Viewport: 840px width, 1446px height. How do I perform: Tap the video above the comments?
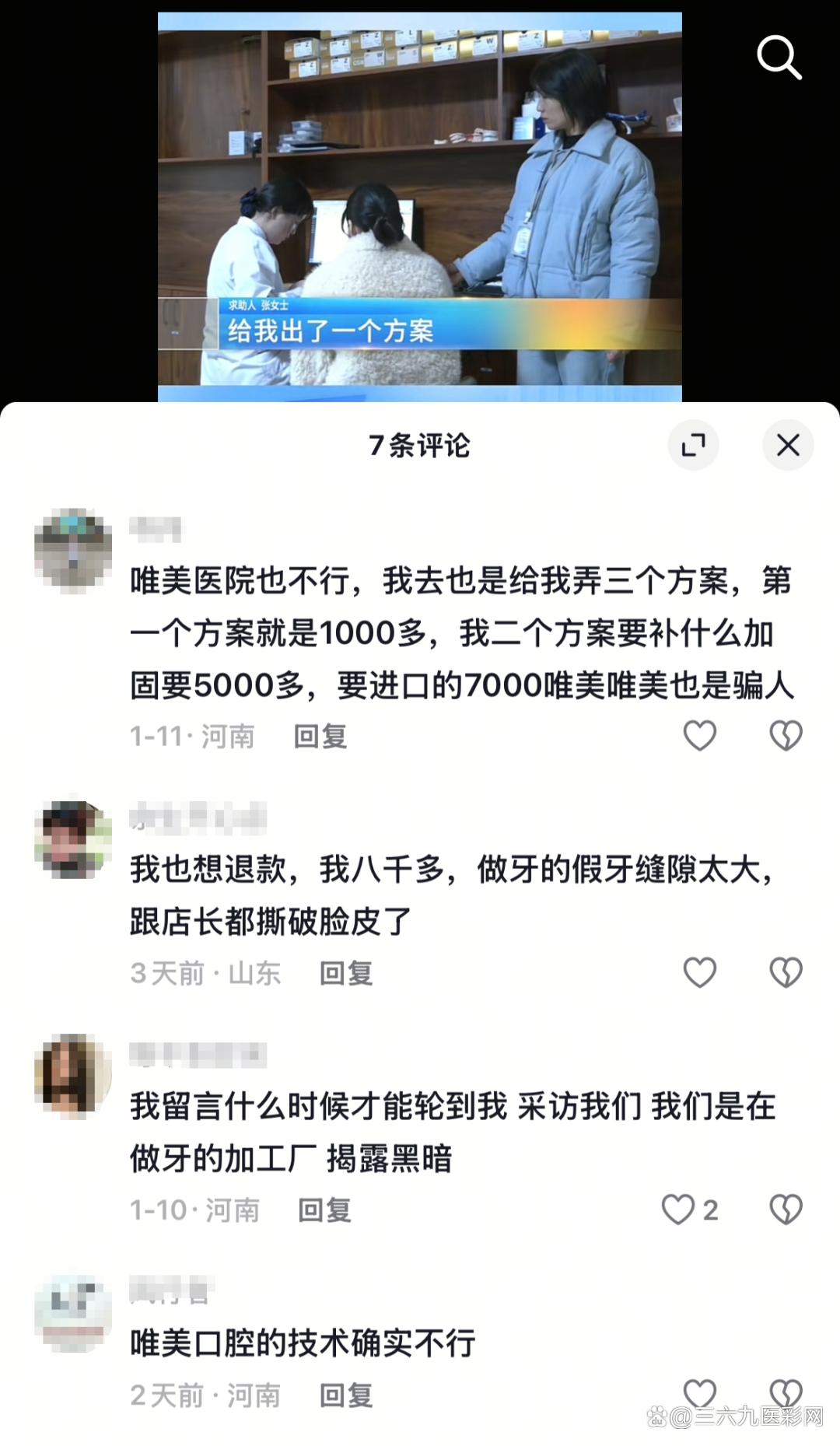pos(419,206)
